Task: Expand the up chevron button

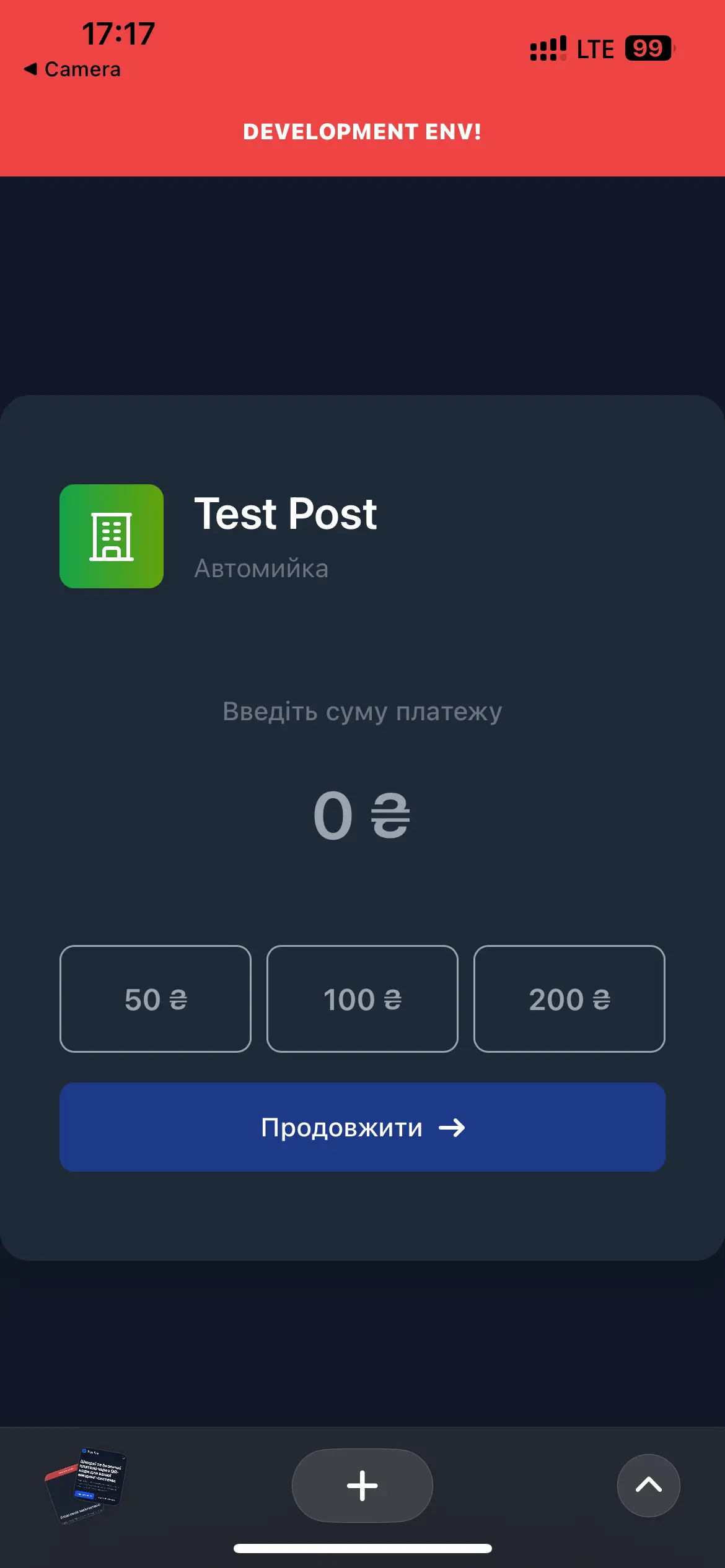Action: 648,1485
